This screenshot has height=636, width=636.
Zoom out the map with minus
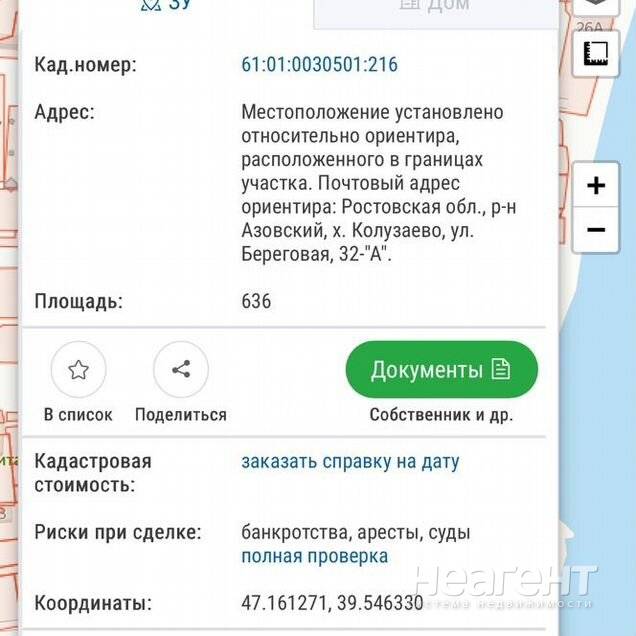point(596,231)
